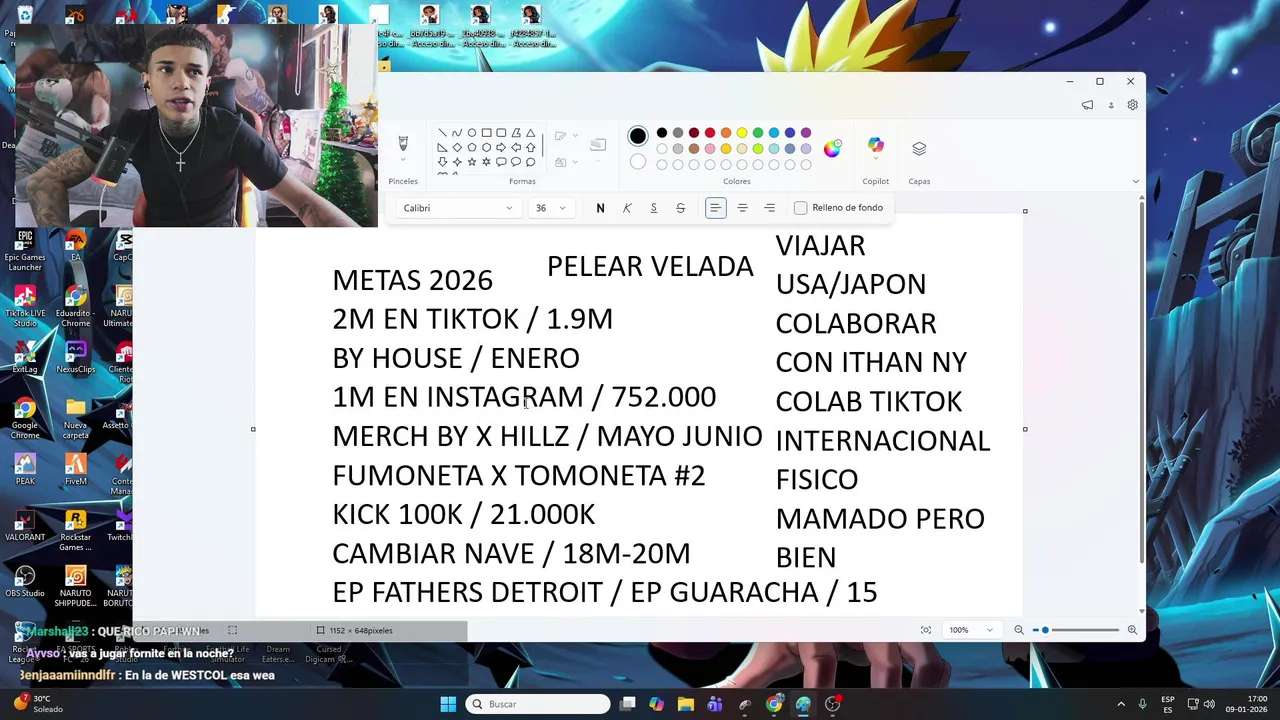Select the red color swatch
Viewport: 1280px width, 720px height.
click(710, 133)
